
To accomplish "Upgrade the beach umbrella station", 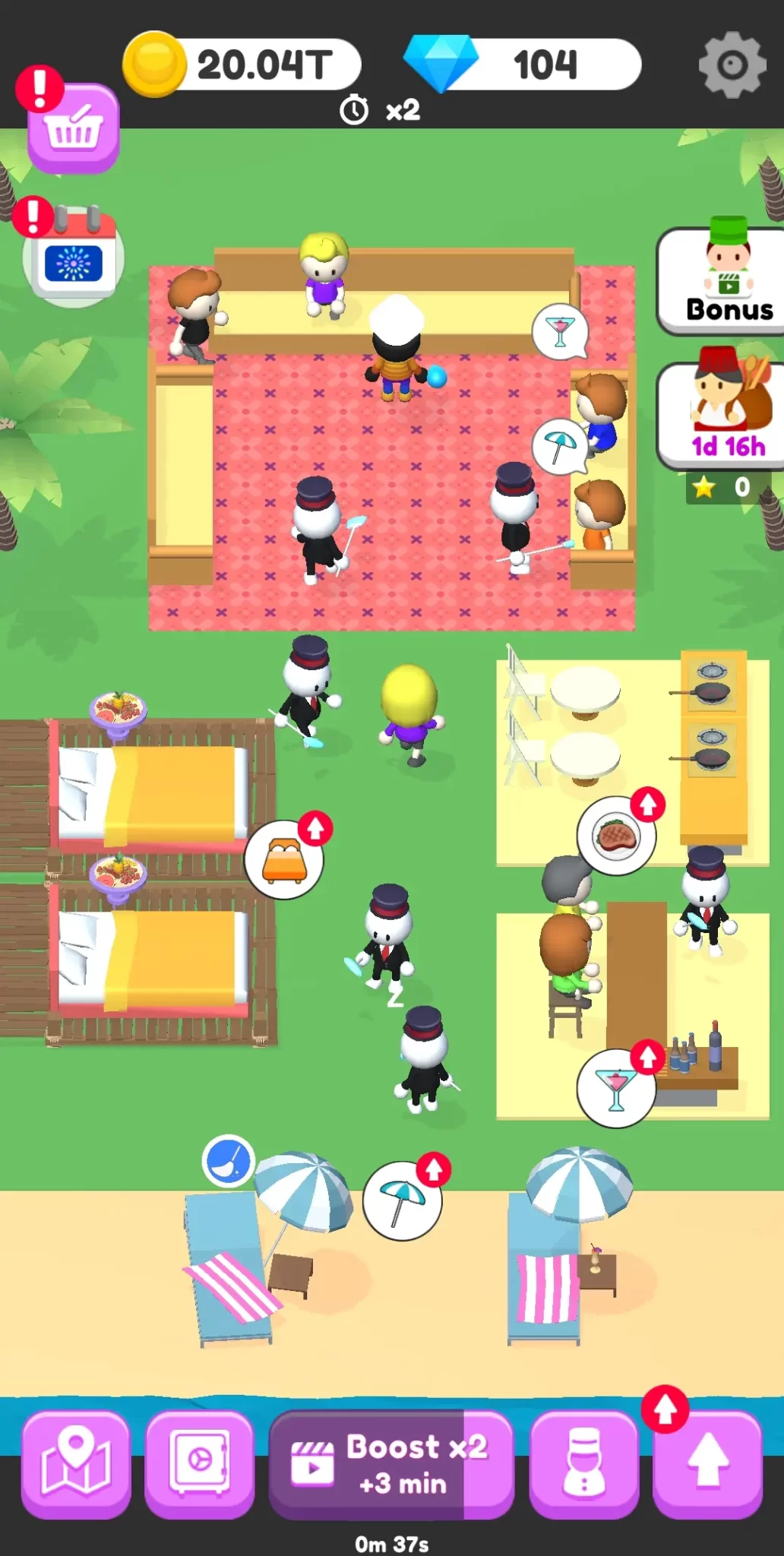I will point(402,1200).
